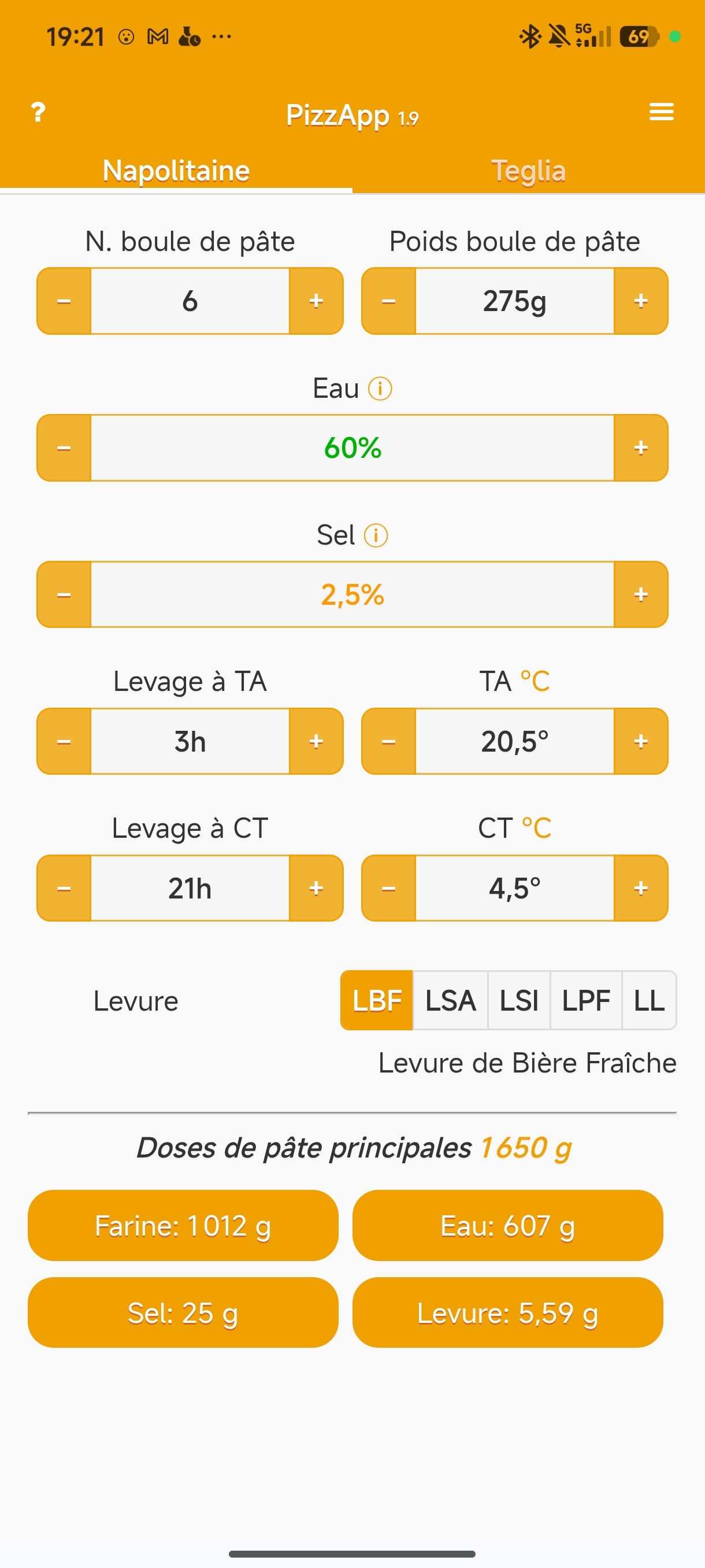Decrease the number of dough balls
Image resolution: width=705 pixels, height=1568 pixels.
click(64, 301)
